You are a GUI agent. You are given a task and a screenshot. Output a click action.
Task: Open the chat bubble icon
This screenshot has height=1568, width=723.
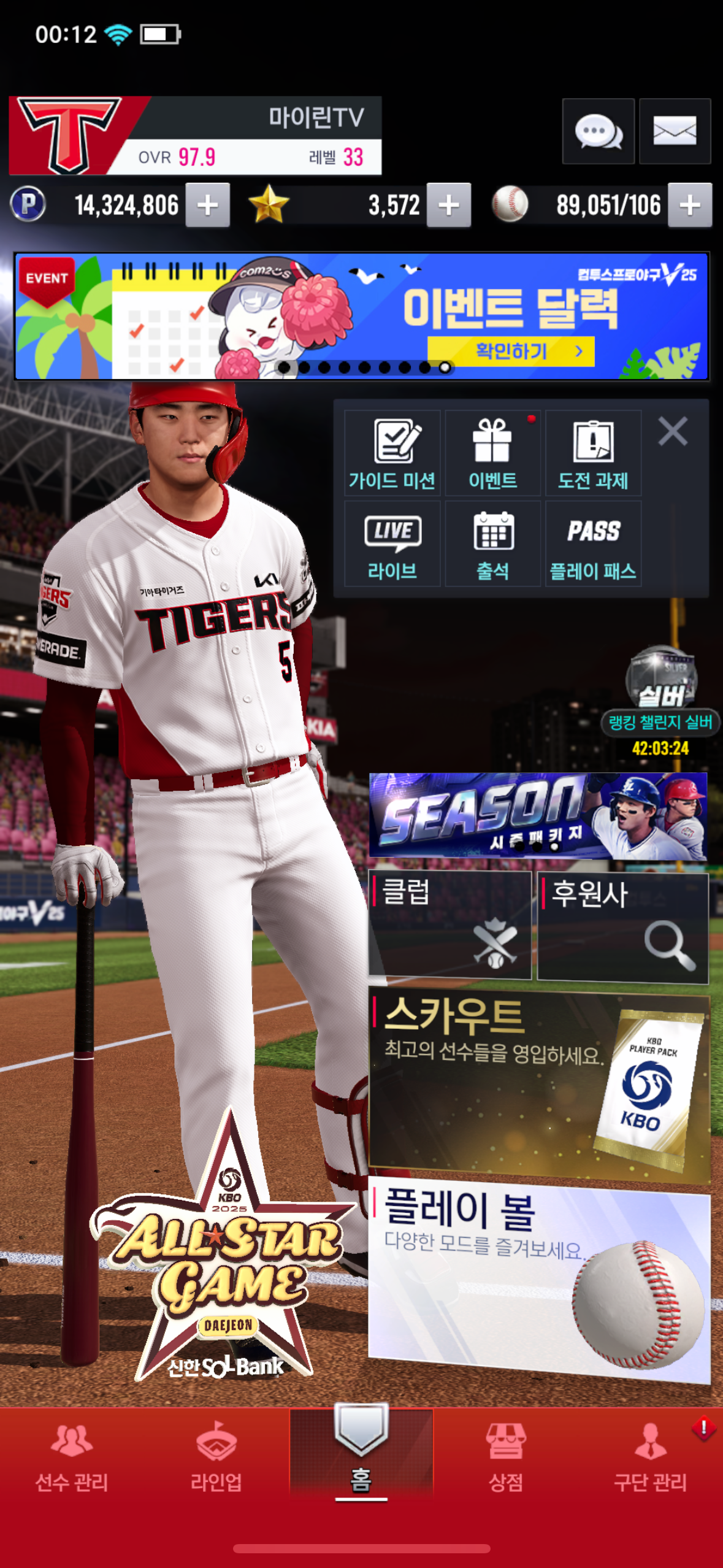click(598, 131)
